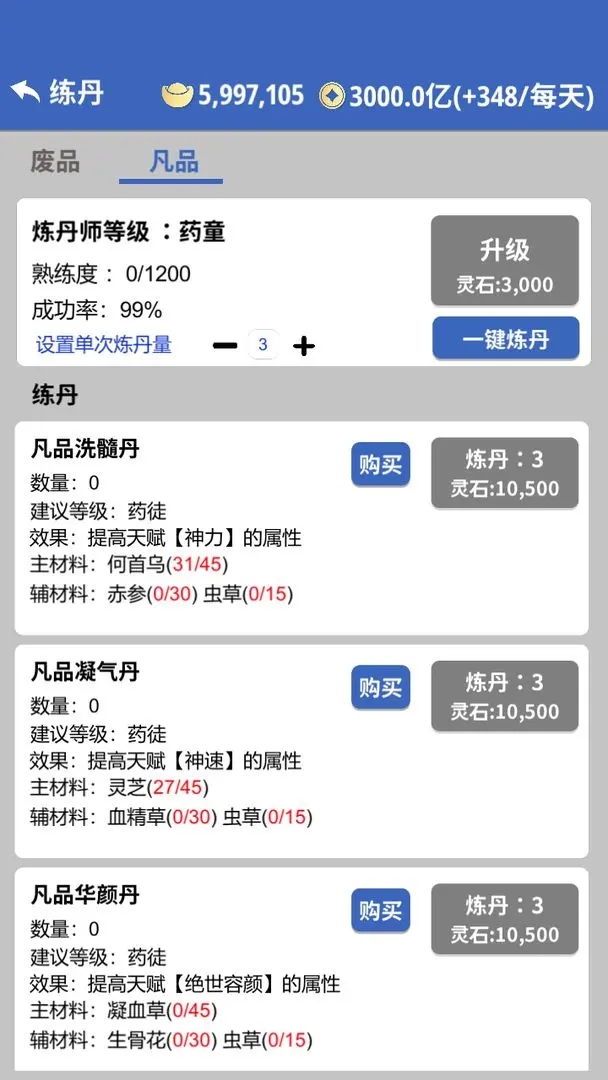Tap 购买 for 凡品洗髓丹
The image size is (608, 1080).
pyautogui.click(x=380, y=465)
